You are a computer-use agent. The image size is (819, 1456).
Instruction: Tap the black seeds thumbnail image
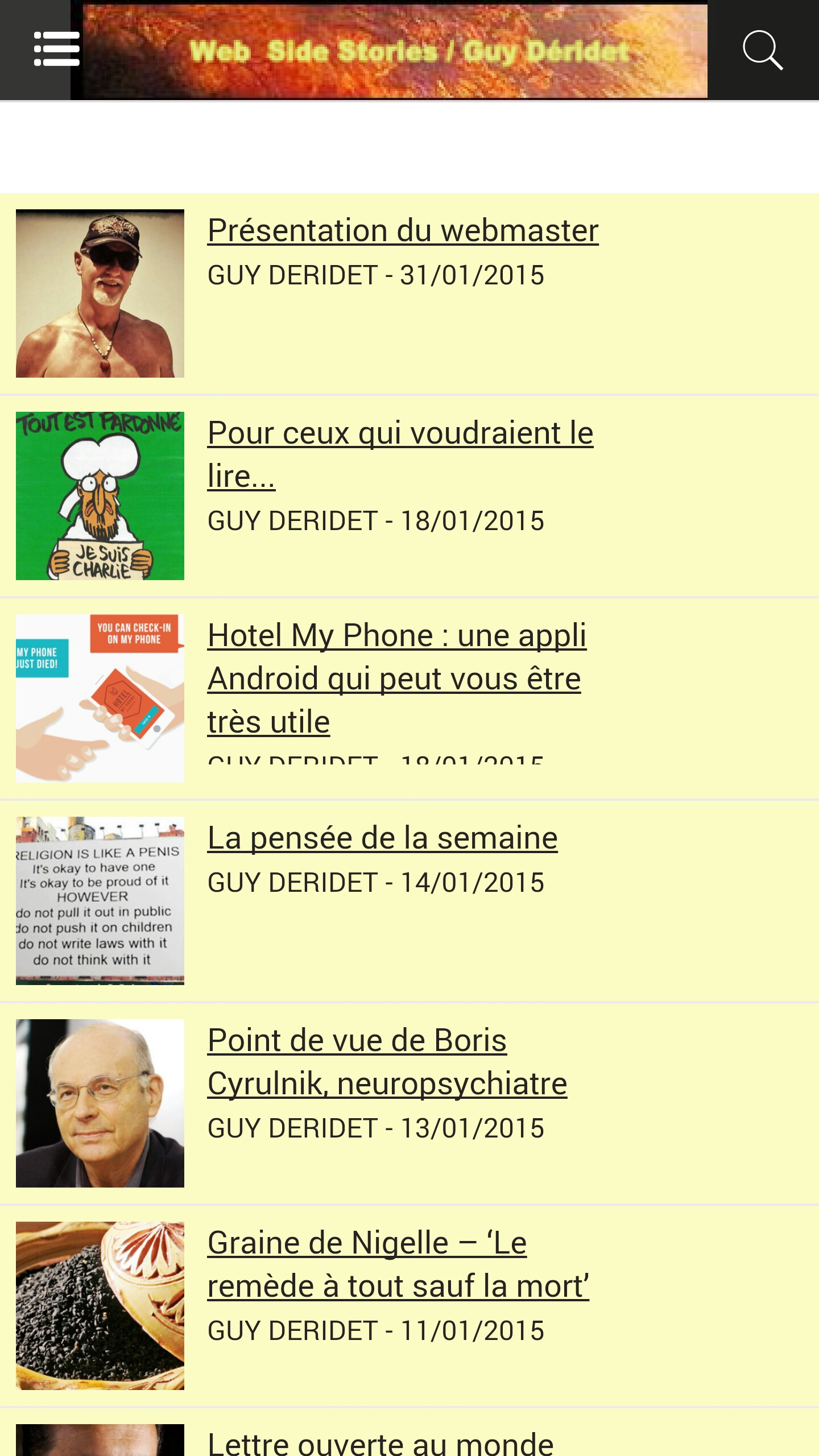click(100, 1306)
